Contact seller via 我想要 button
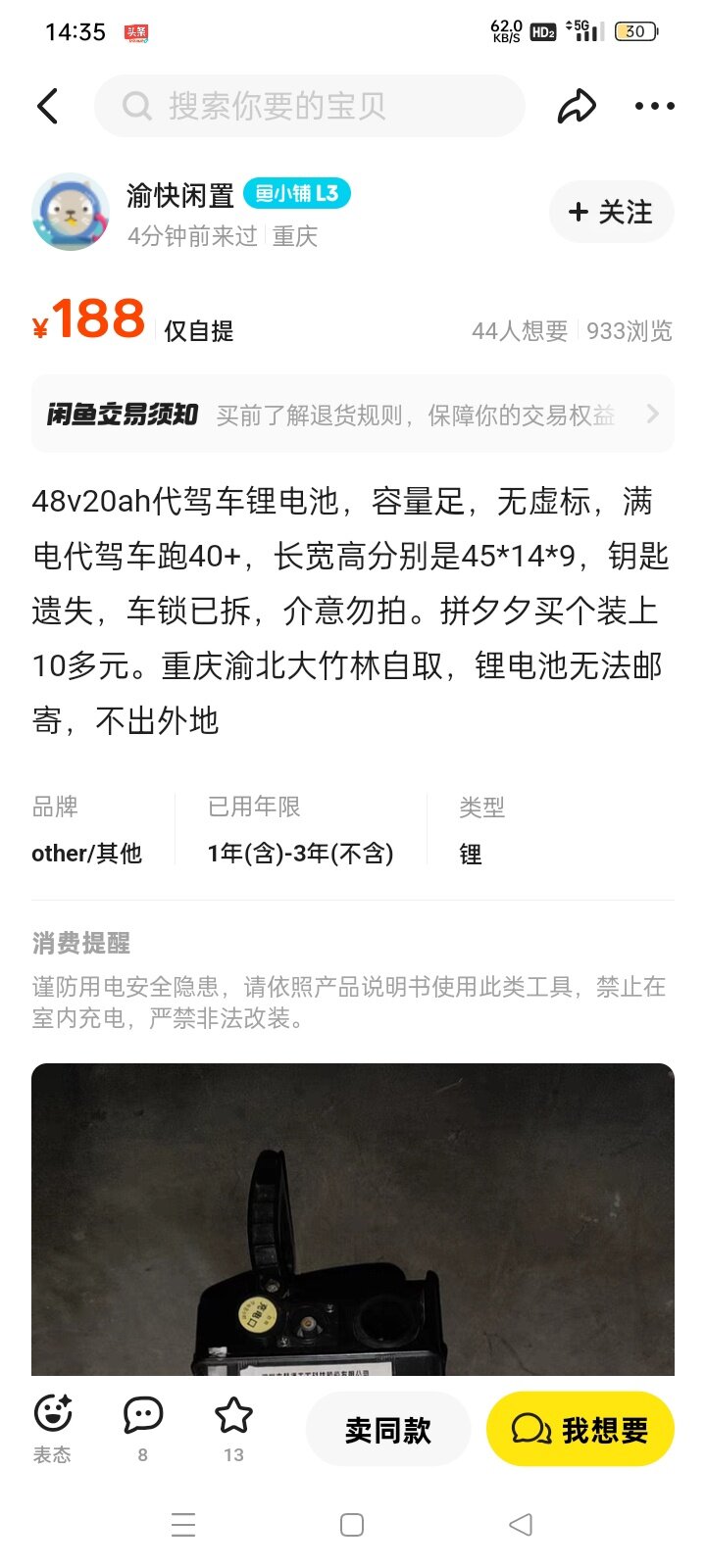The height and width of the screenshot is (1568, 706). [580, 1430]
